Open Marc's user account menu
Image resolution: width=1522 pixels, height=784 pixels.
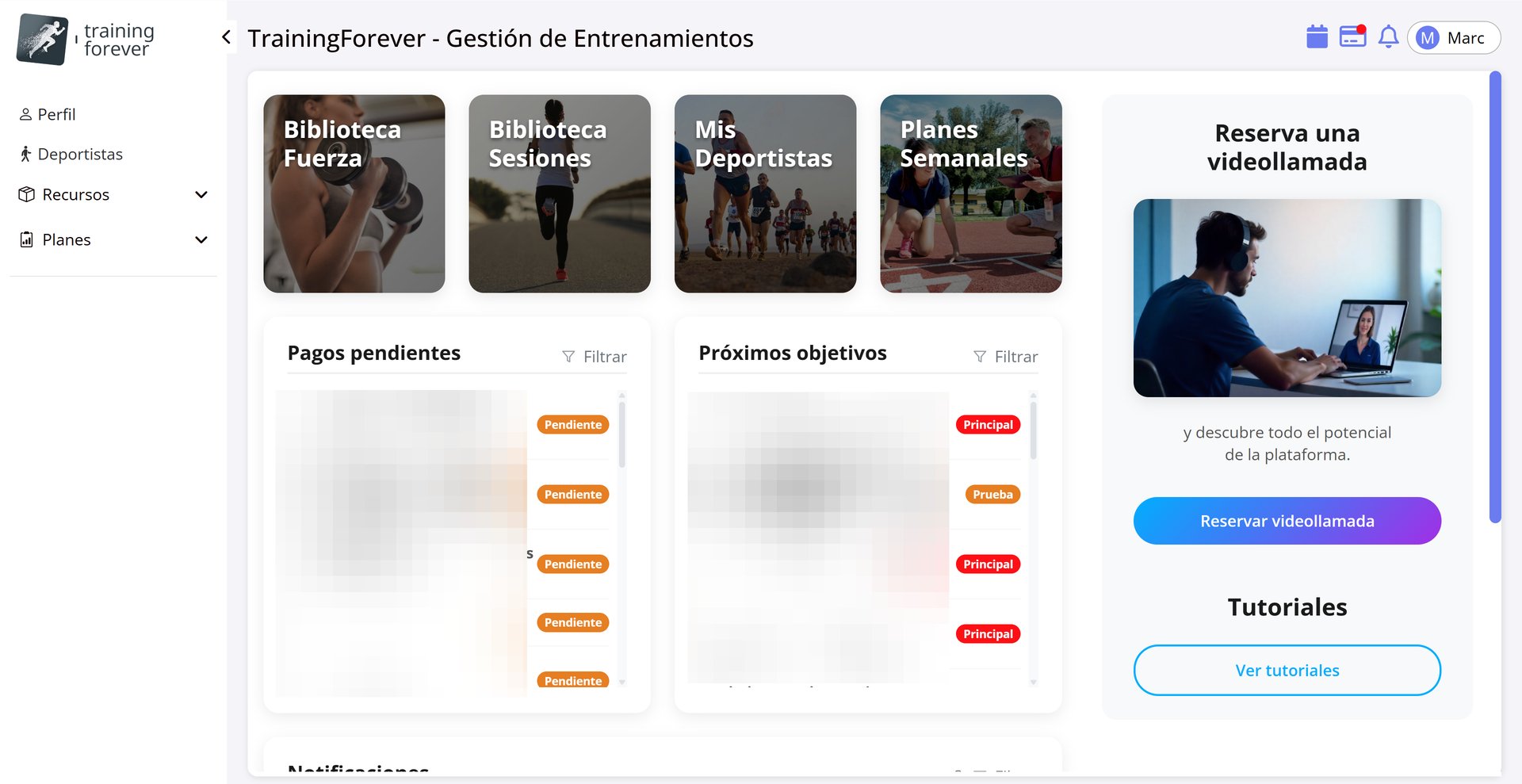[x=1453, y=38]
